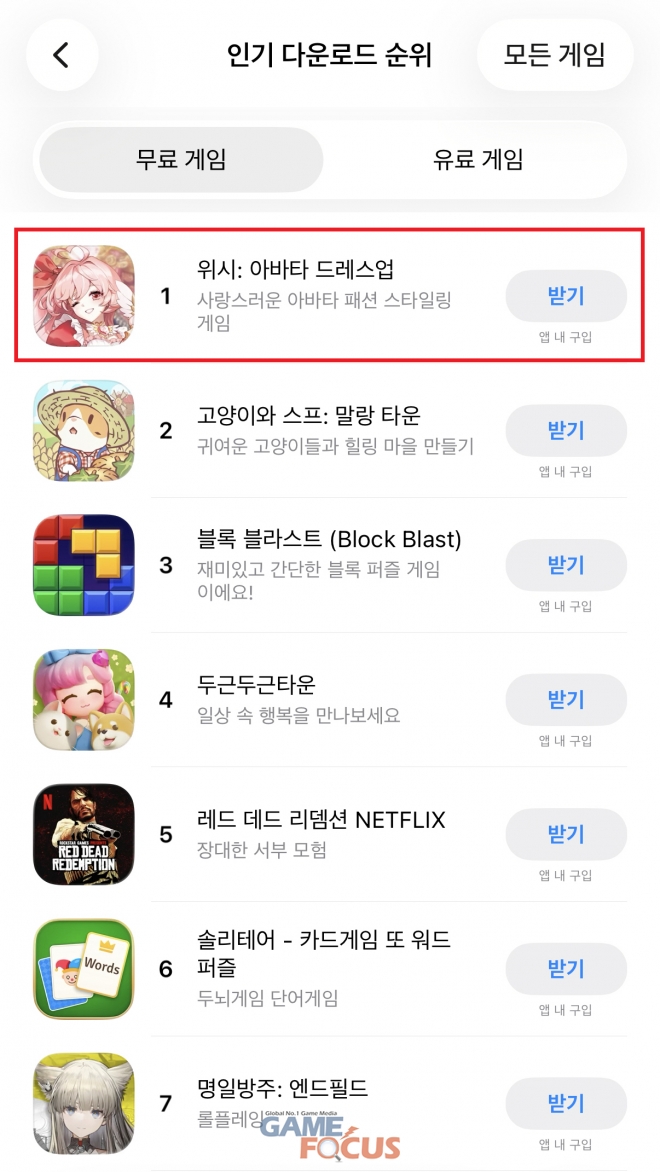This screenshot has width=660, height=1172.
Task: Get 레드 데드 리뎀션 NETFLIX
Action: [x=566, y=834]
